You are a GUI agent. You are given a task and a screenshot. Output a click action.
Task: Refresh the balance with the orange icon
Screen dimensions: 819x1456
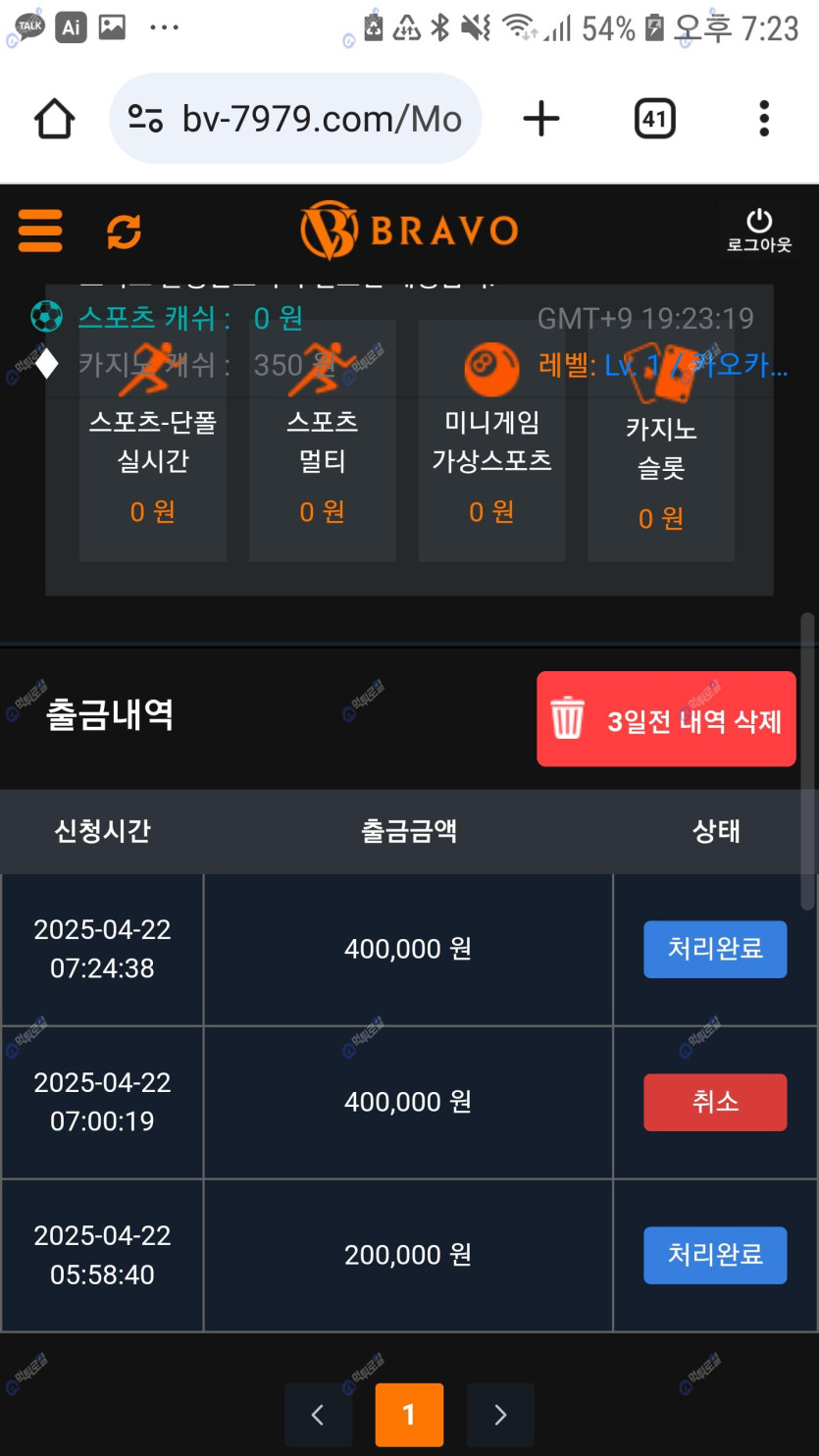(124, 232)
